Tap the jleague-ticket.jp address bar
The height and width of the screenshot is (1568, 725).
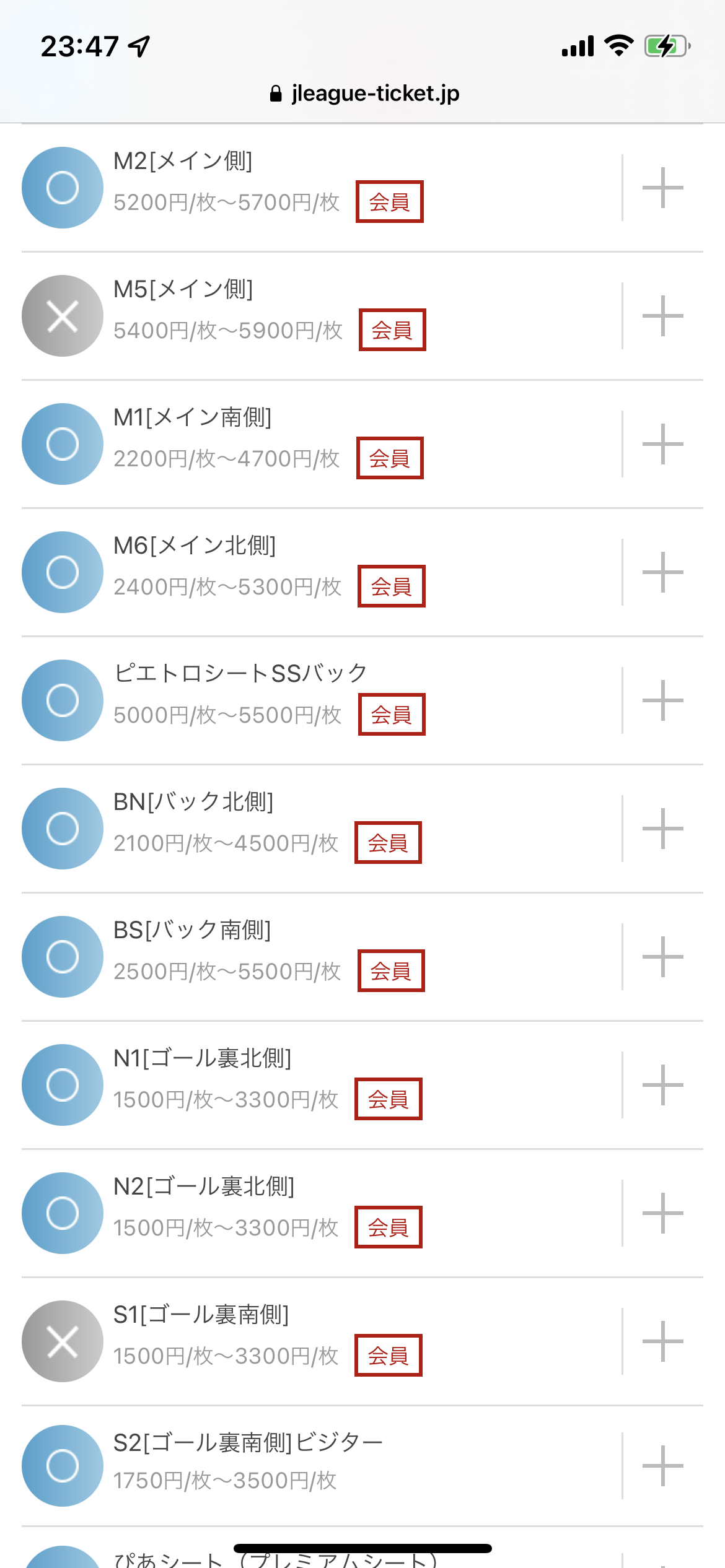click(x=364, y=94)
